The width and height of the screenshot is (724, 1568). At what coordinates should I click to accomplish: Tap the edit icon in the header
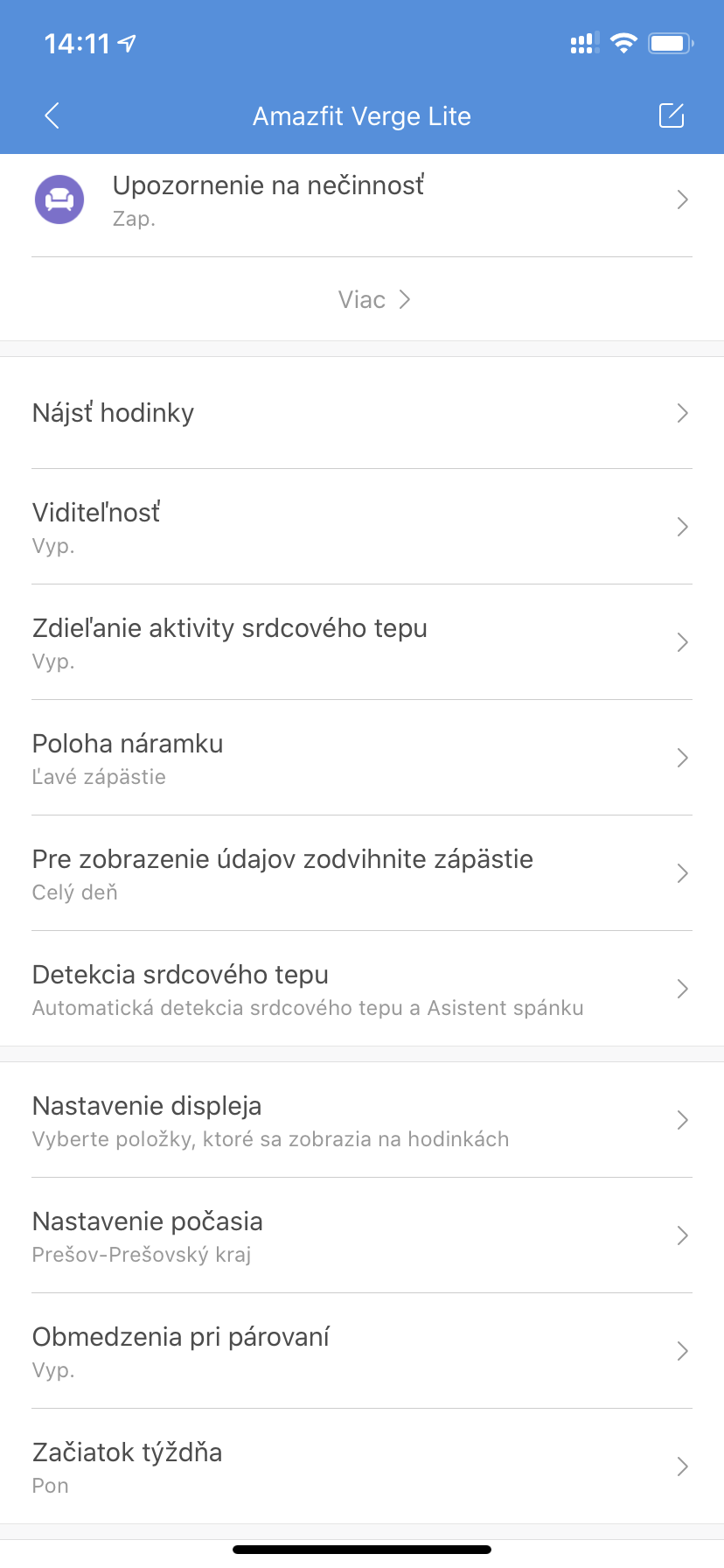671,115
